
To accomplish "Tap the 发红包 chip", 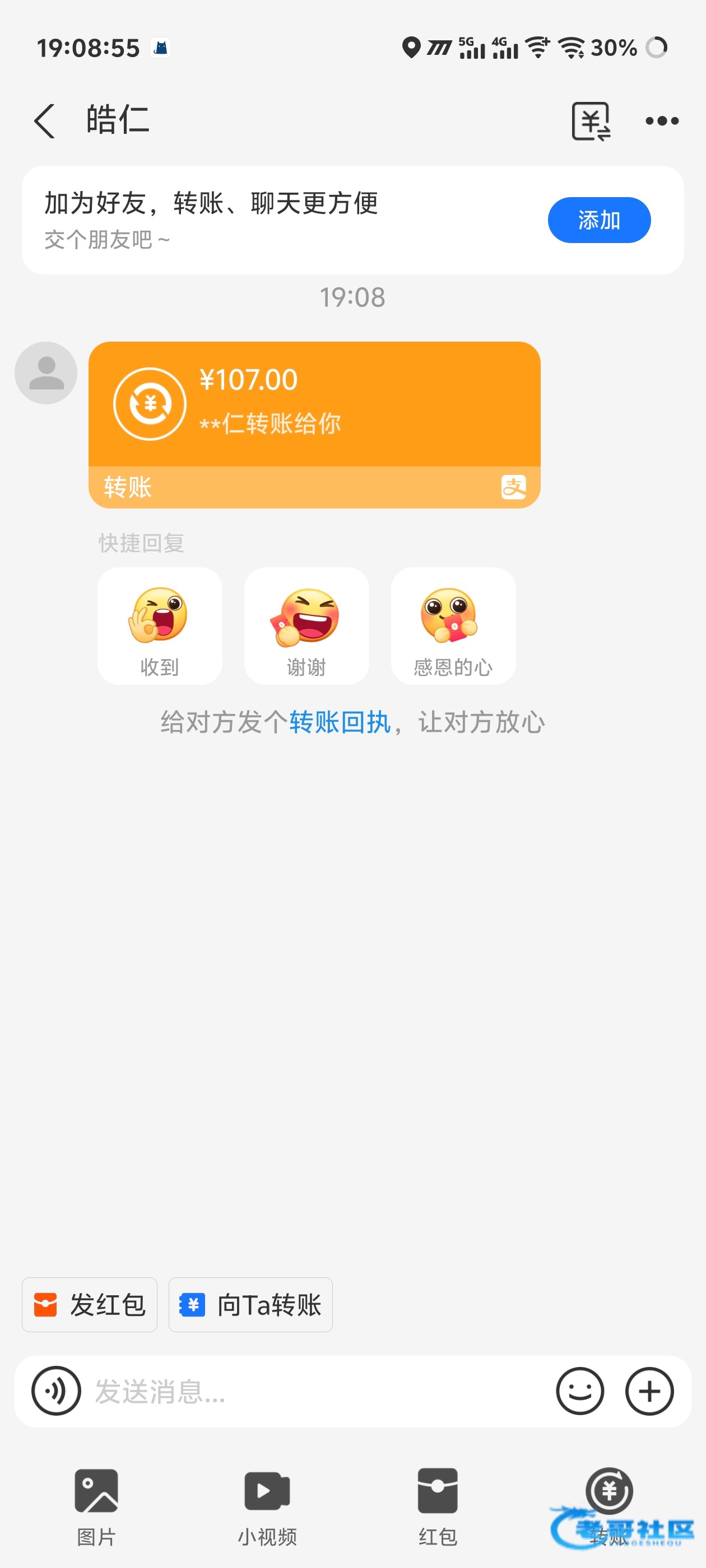I will pos(90,1304).
